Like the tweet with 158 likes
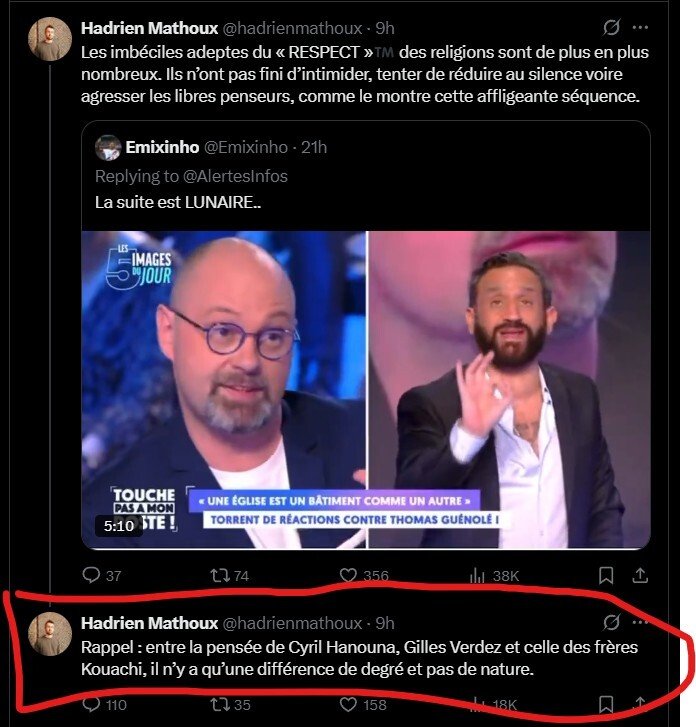Screen dimensions: 696x727 (x=347, y=704)
